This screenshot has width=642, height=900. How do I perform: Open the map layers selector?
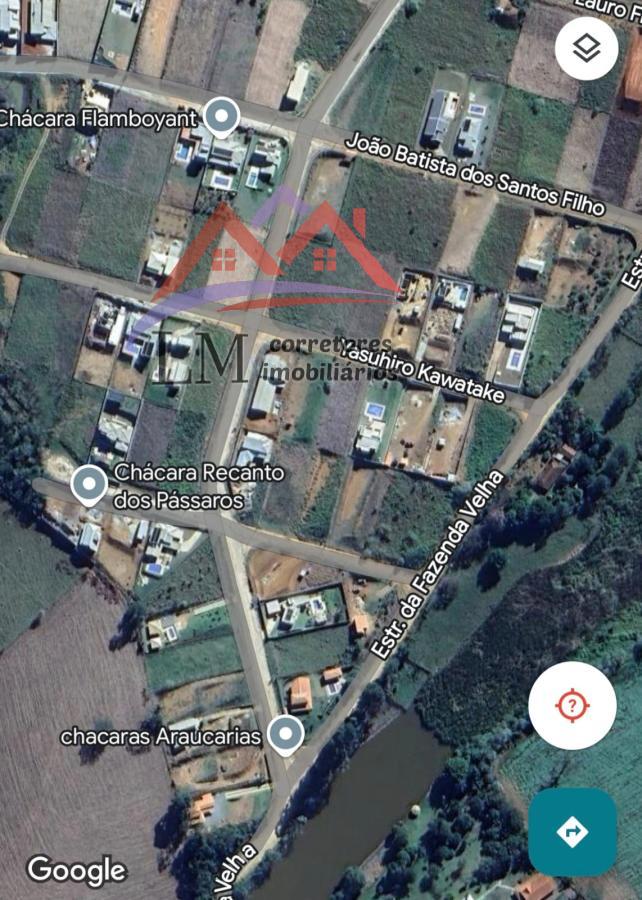[x=586, y=49]
